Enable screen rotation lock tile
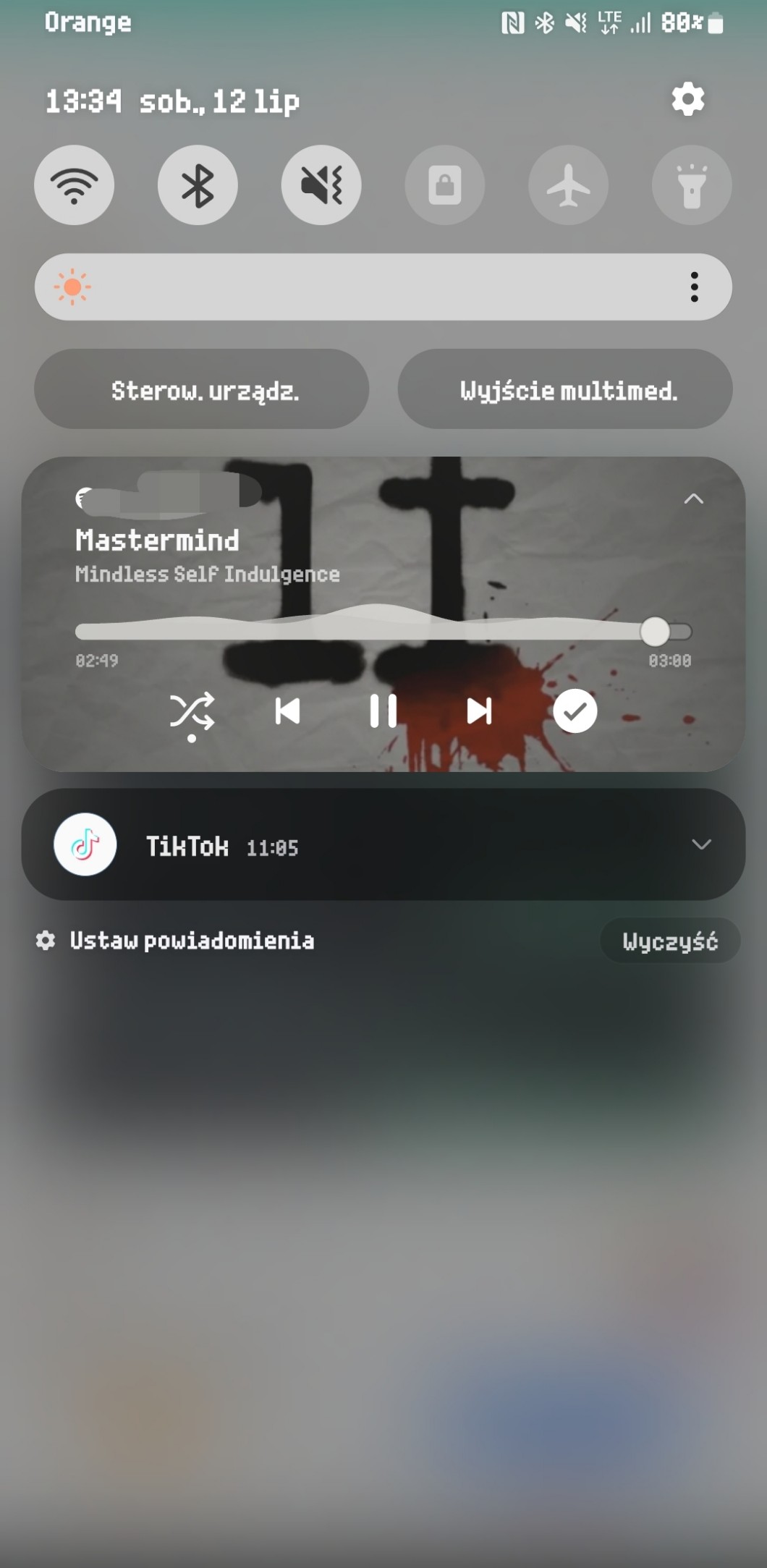 tap(445, 185)
